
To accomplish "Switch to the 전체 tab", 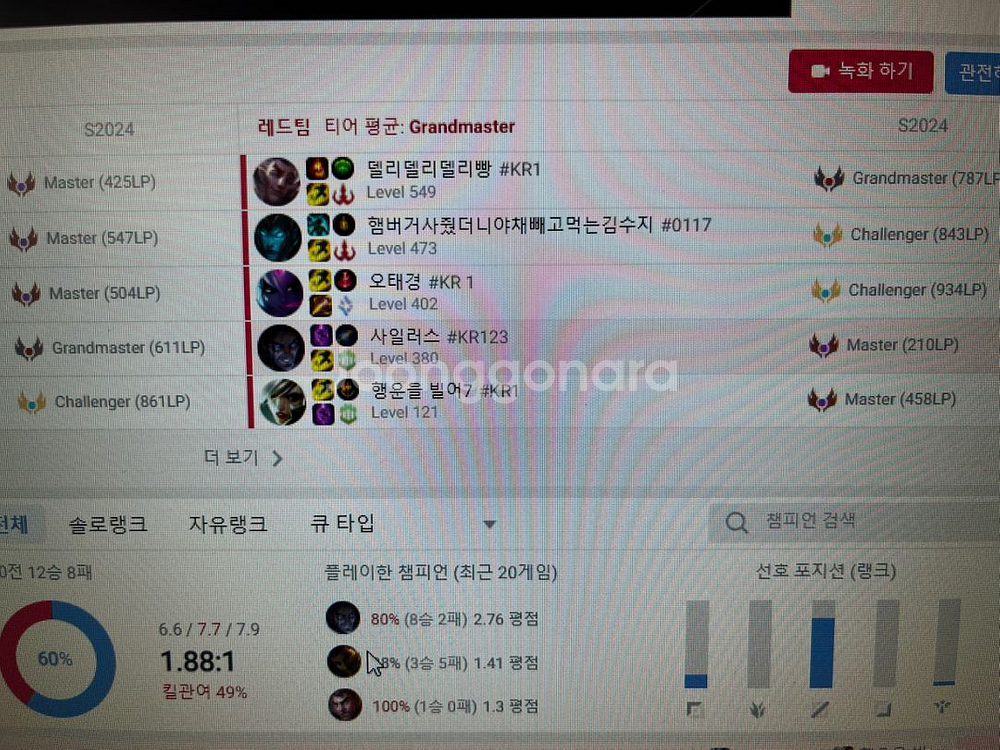I will [15, 523].
